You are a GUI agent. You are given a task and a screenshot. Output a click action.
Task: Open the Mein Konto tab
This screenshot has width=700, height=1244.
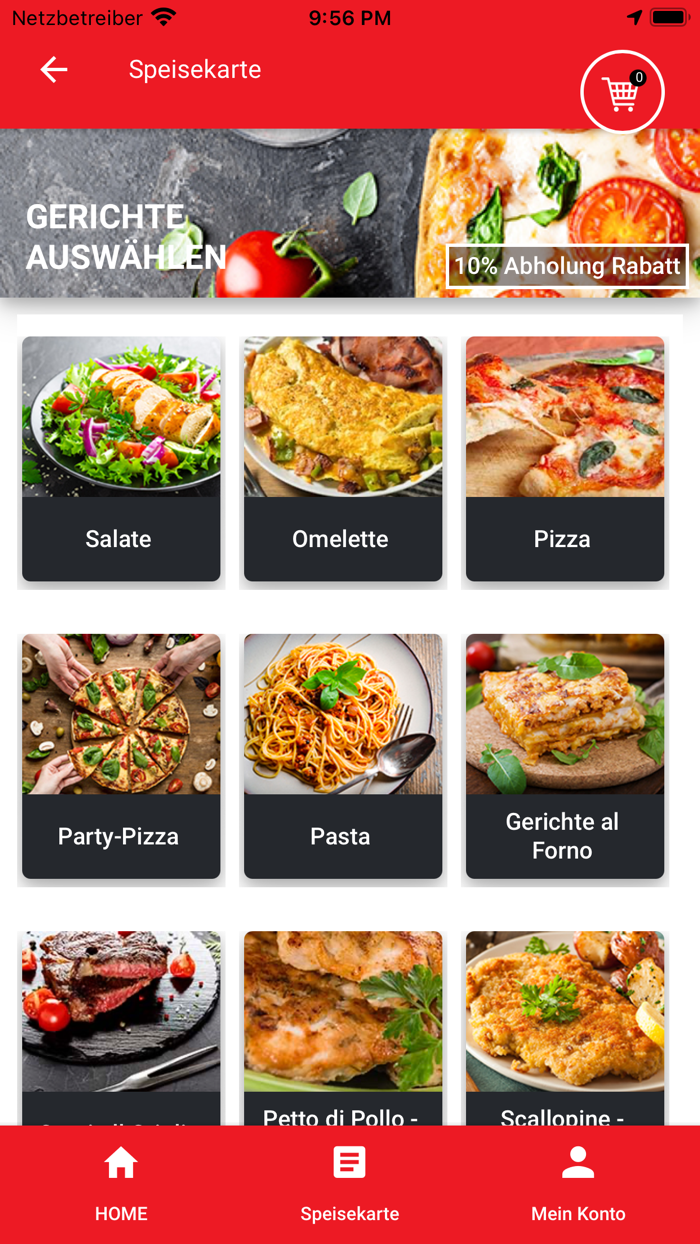(x=578, y=1185)
